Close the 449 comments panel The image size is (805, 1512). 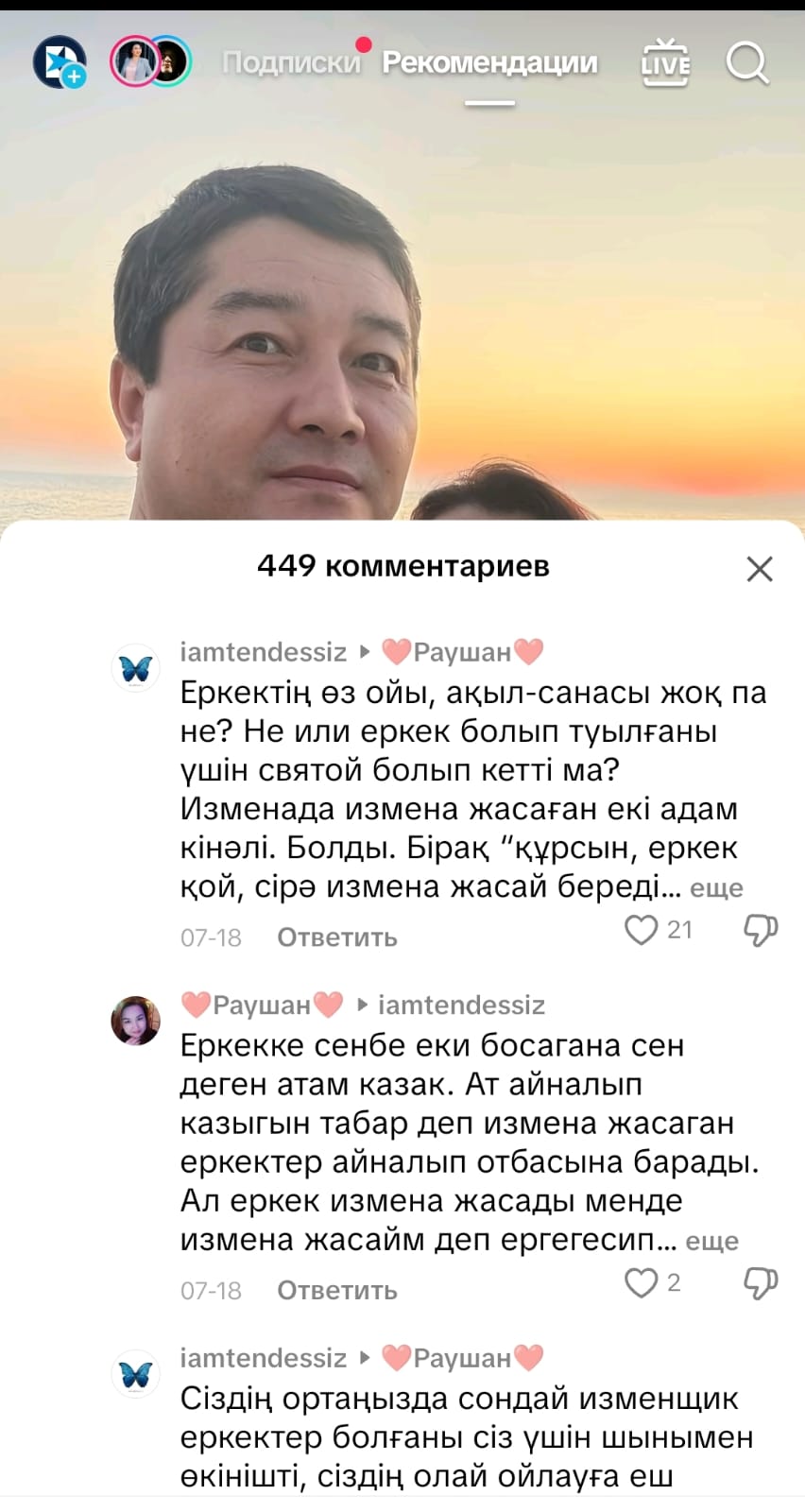(760, 569)
